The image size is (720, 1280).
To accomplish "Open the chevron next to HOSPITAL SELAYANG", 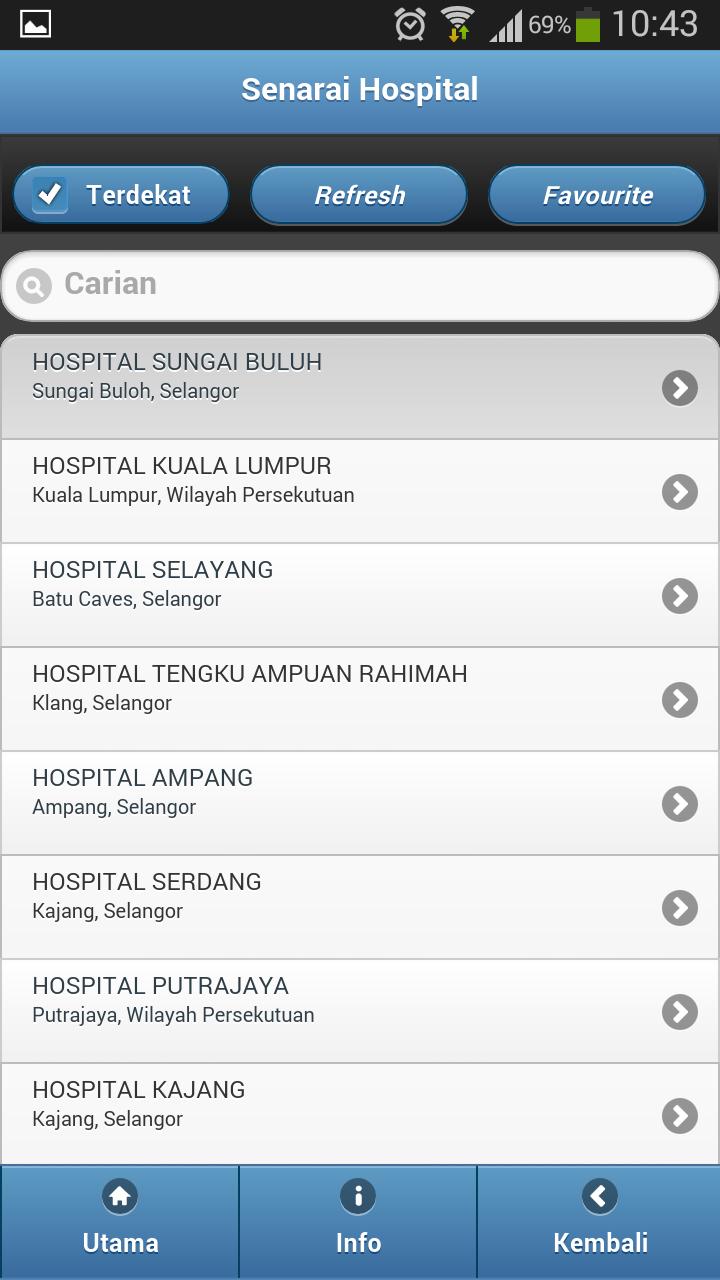I will [679, 595].
